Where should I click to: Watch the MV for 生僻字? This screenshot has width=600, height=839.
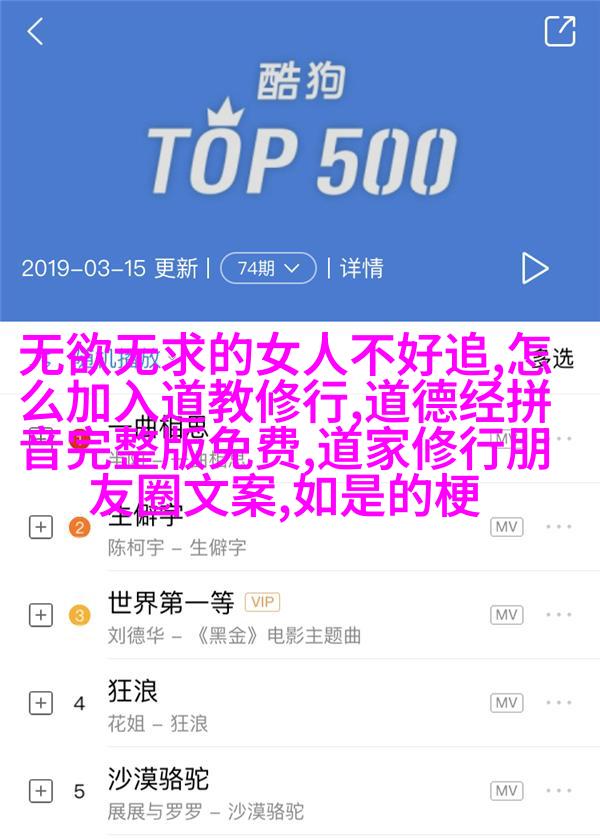[507, 527]
